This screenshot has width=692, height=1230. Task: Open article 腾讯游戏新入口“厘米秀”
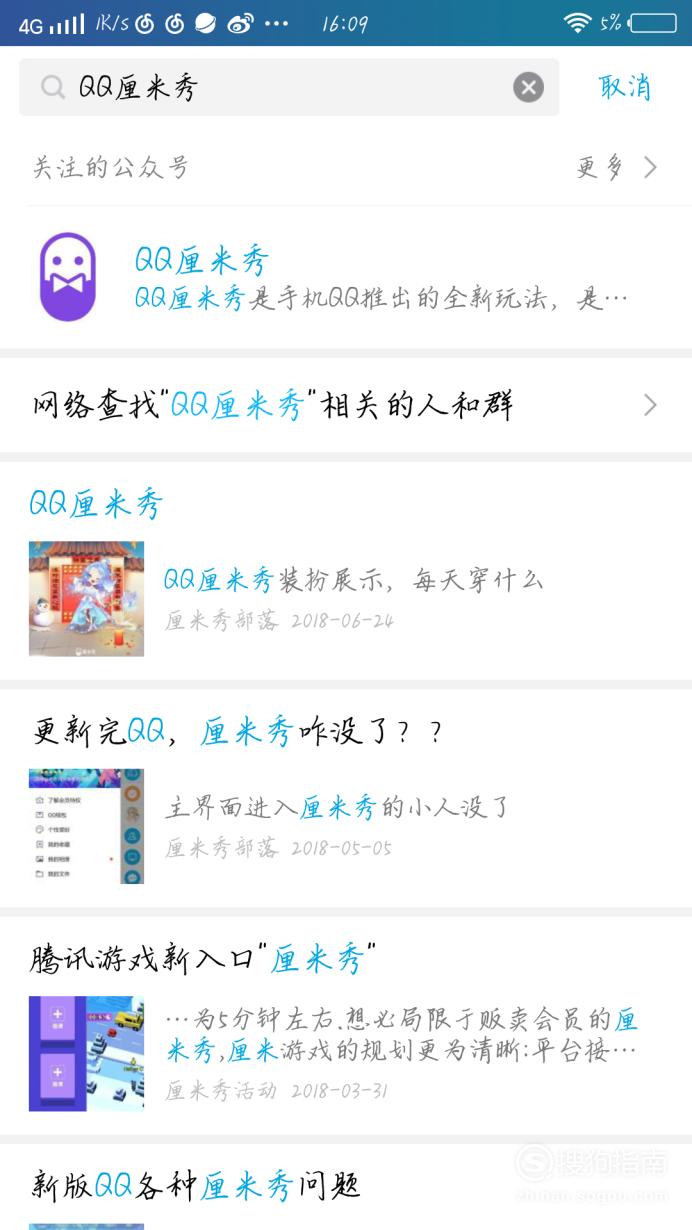click(x=346, y=1025)
